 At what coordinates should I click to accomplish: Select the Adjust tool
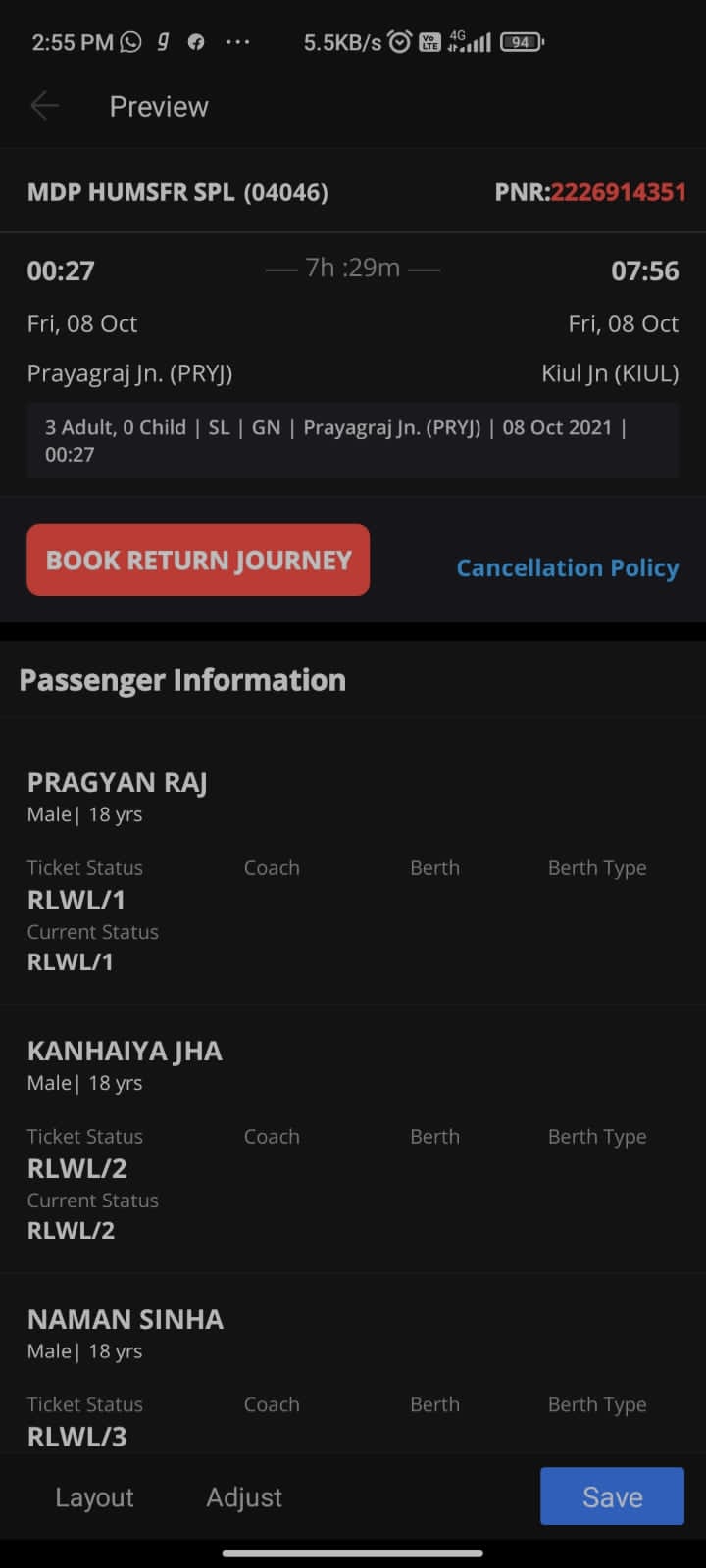pyautogui.click(x=244, y=1497)
